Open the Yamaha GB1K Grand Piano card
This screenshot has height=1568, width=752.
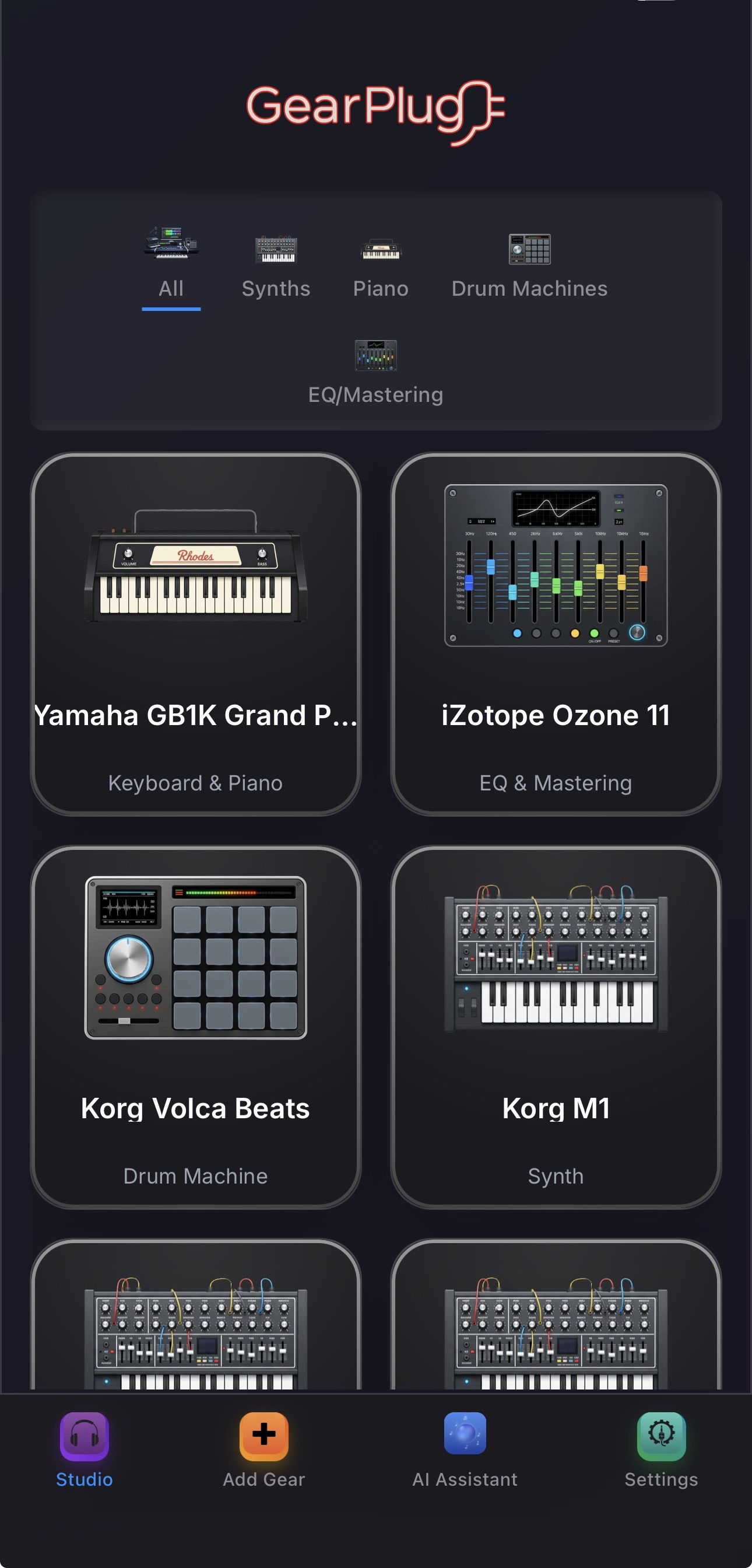click(x=196, y=636)
